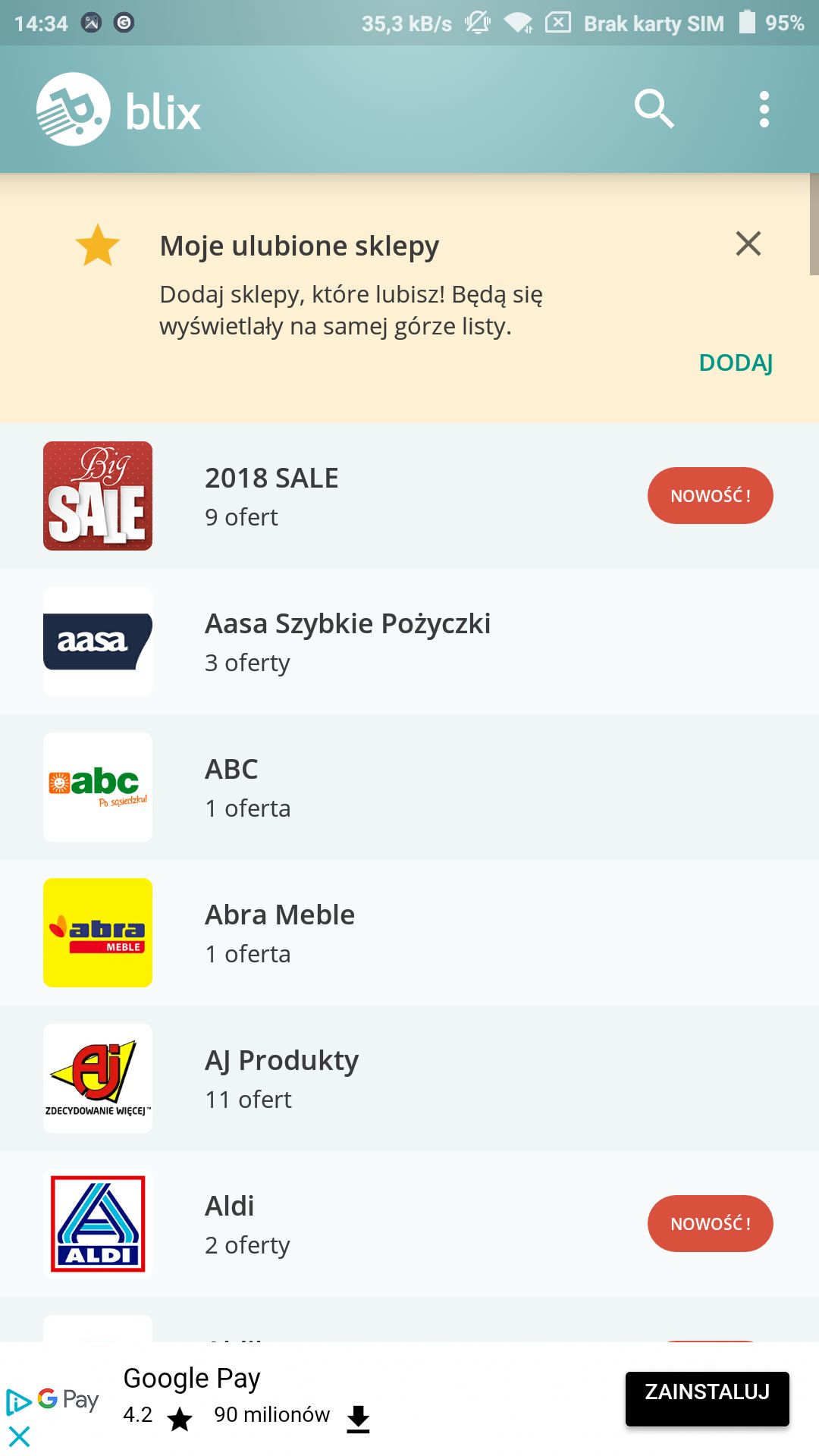Image resolution: width=819 pixels, height=1456 pixels.
Task: Dismiss the Moje ulubione sklepy banner
Action: click(748, 243)
